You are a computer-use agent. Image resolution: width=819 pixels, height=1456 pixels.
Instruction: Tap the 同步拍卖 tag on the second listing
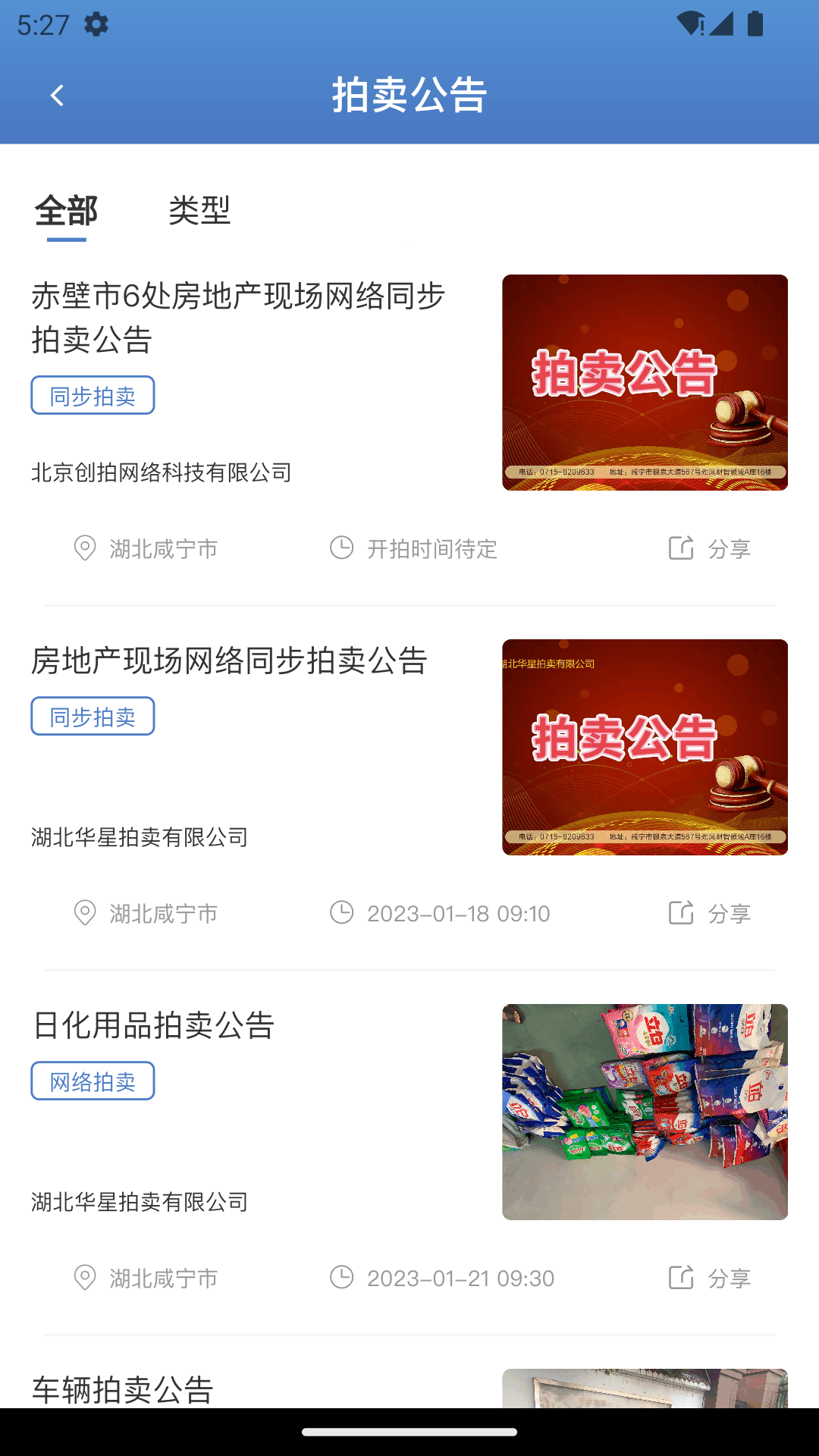pos(93,716)
